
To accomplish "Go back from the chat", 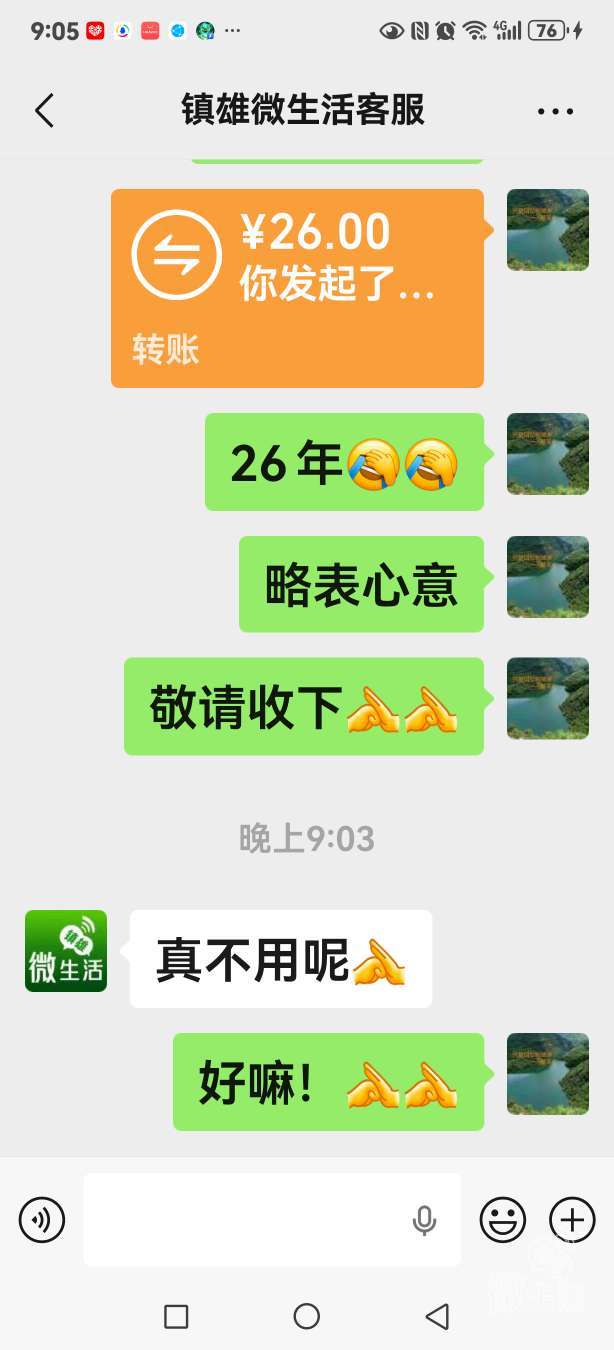I will [44, 110].
